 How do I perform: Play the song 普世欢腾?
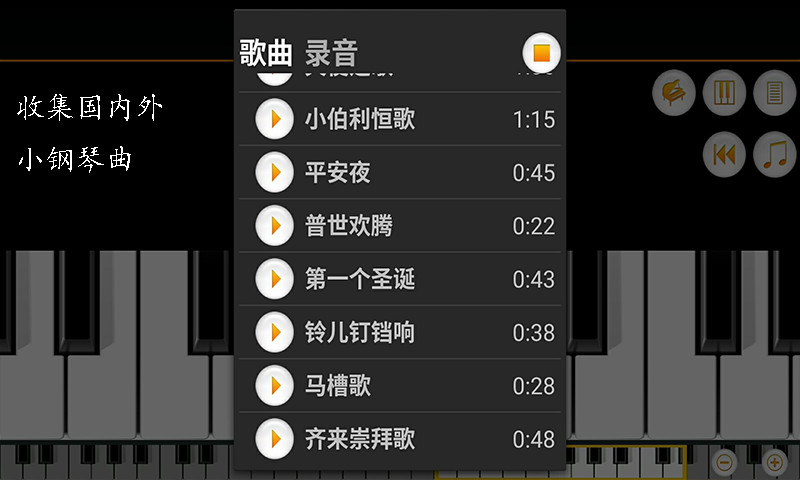[x=274, y=226]
